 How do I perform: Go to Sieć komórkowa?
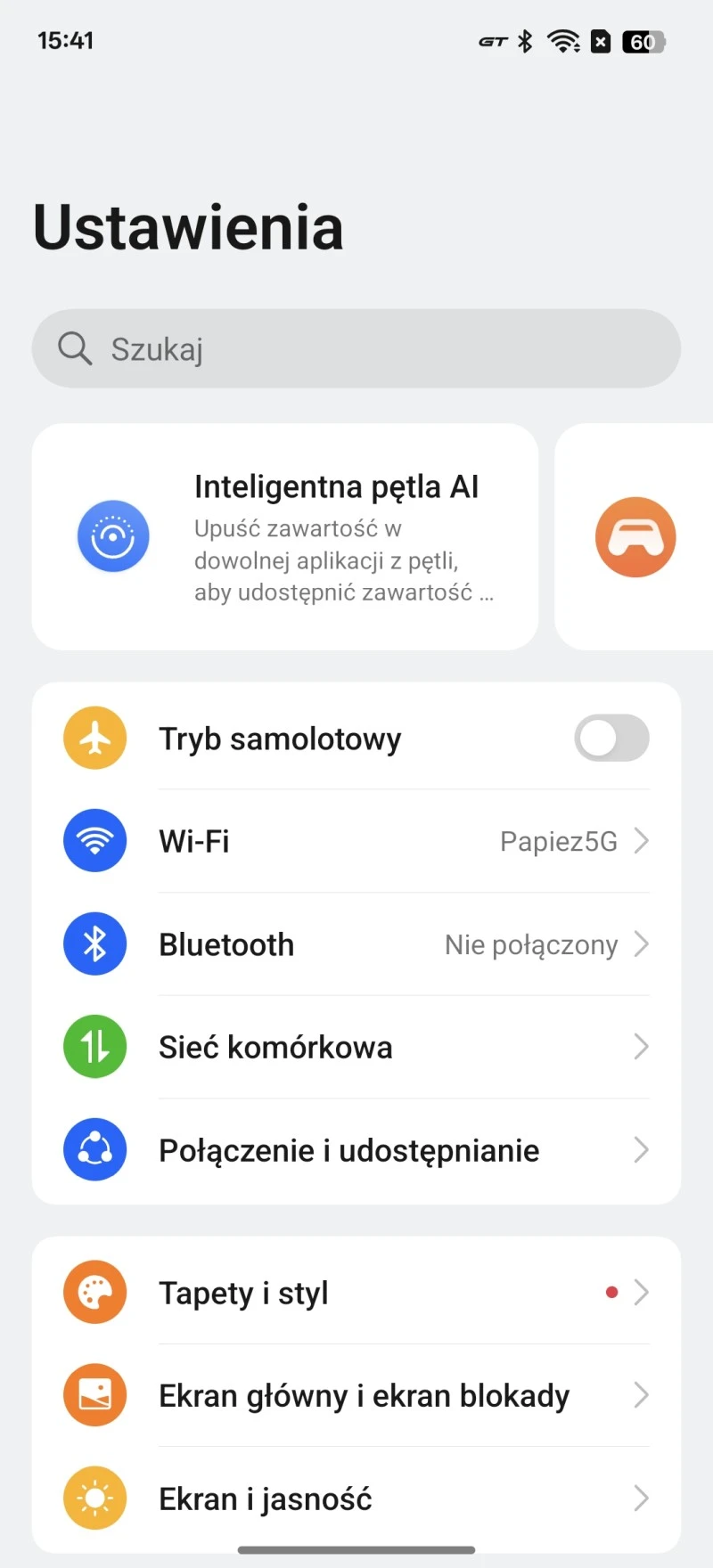click(356, 1047)
